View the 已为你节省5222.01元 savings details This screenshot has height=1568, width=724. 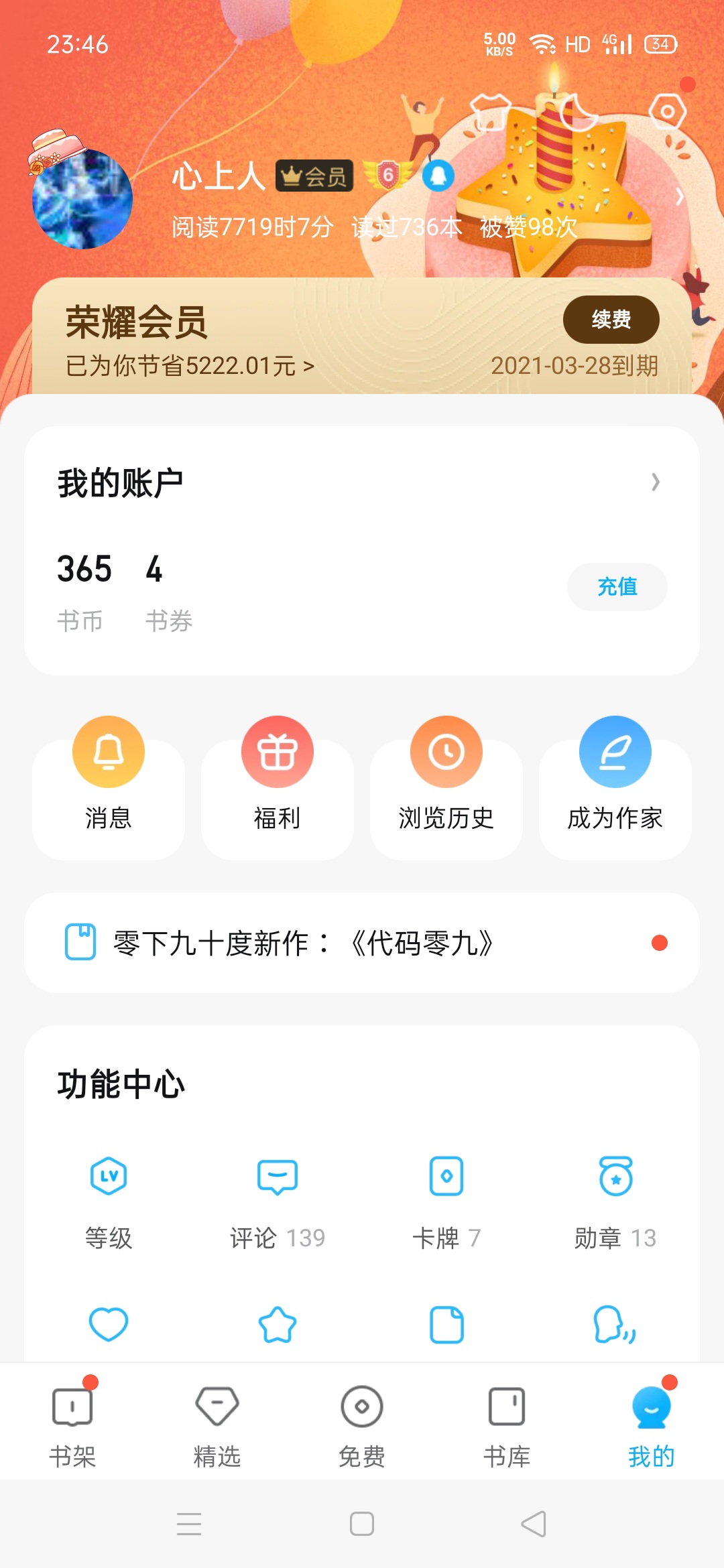click(x=190, y=366)
